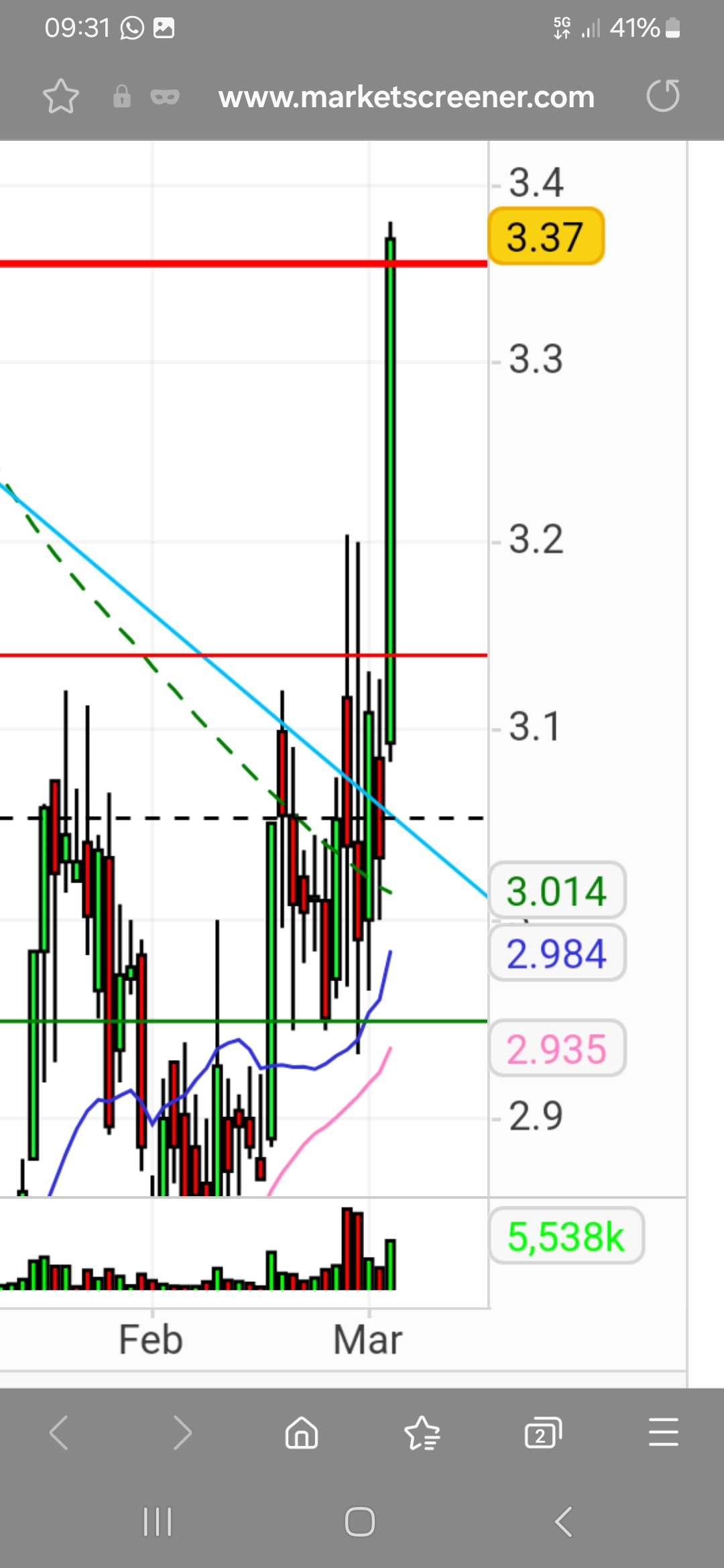
Task: Bookmark this page with the star icon
Action: tap(61, 96)
